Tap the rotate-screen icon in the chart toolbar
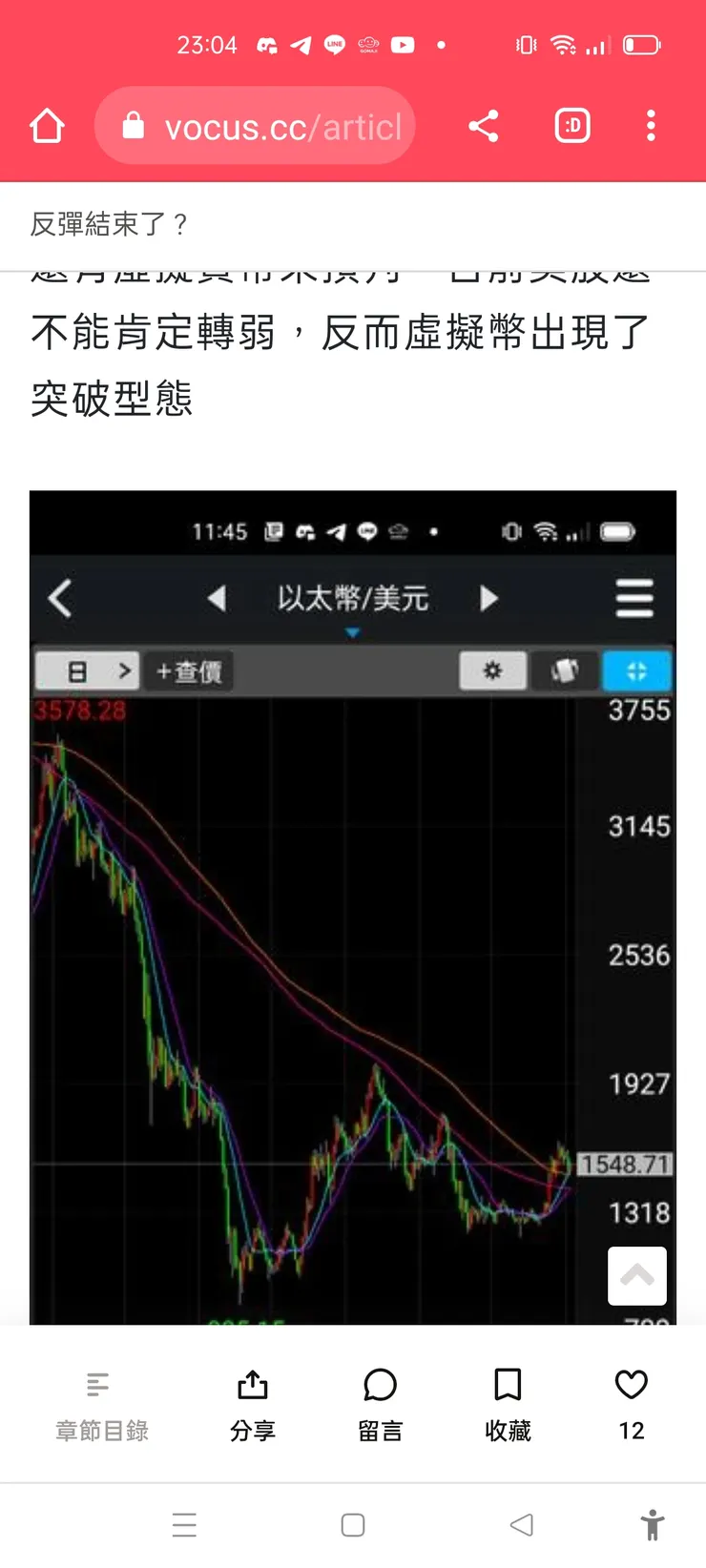The width and height of the screenshot is (706, 1568). [x=565, y=671]
